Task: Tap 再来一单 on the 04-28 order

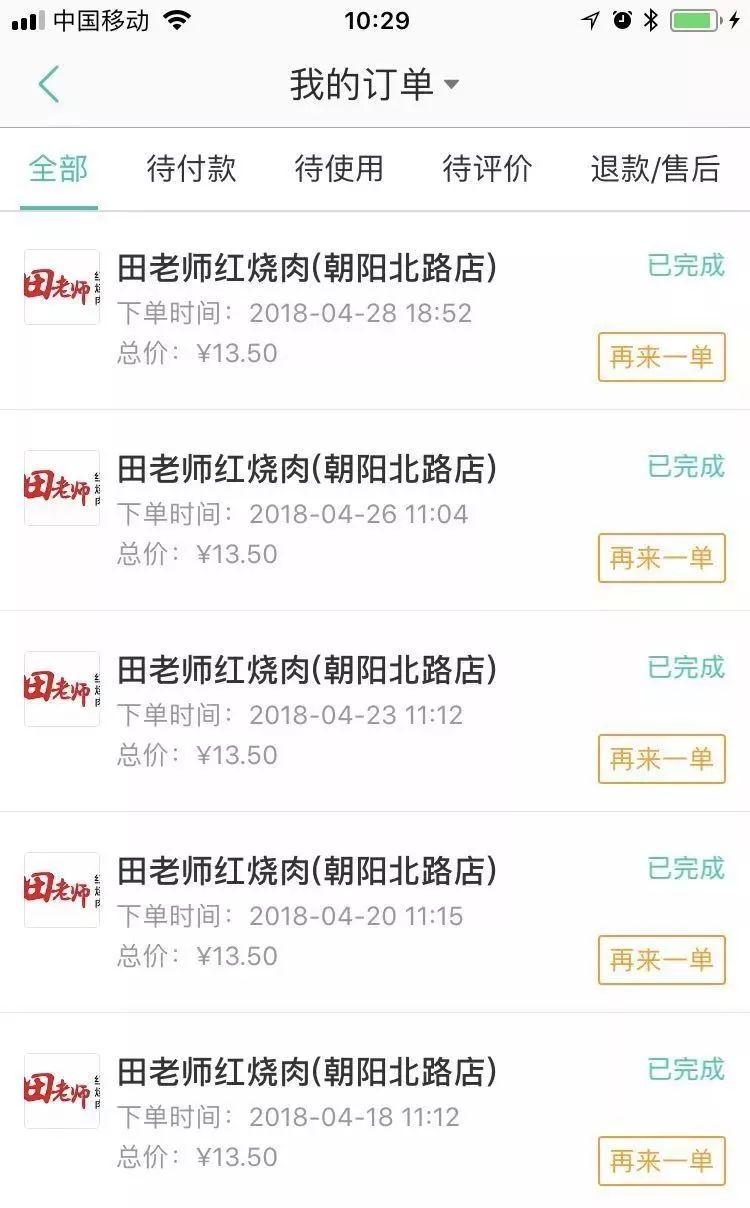Action: tap(661, 357)
